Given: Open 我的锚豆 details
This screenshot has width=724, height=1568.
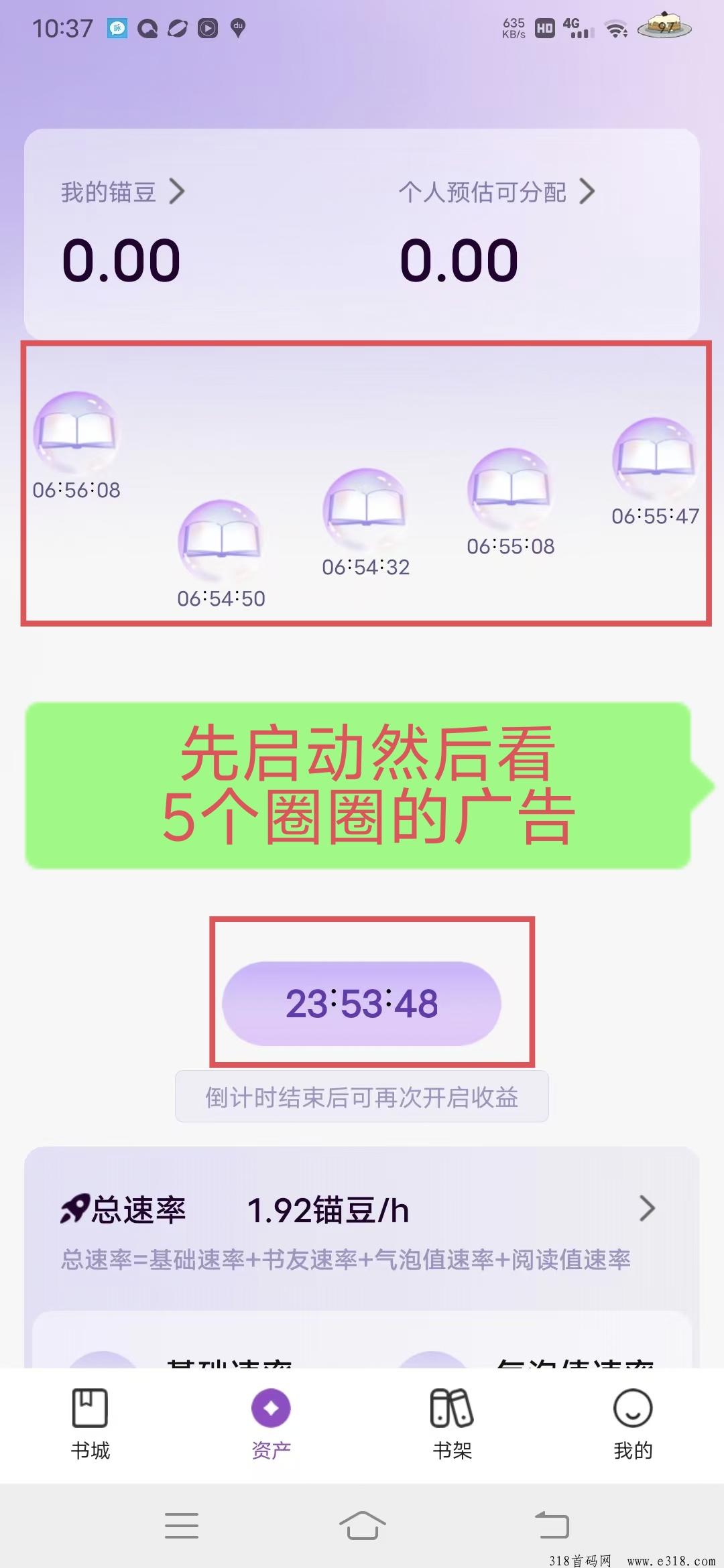Looking at the screenshot, I should [x=123, y=192].
